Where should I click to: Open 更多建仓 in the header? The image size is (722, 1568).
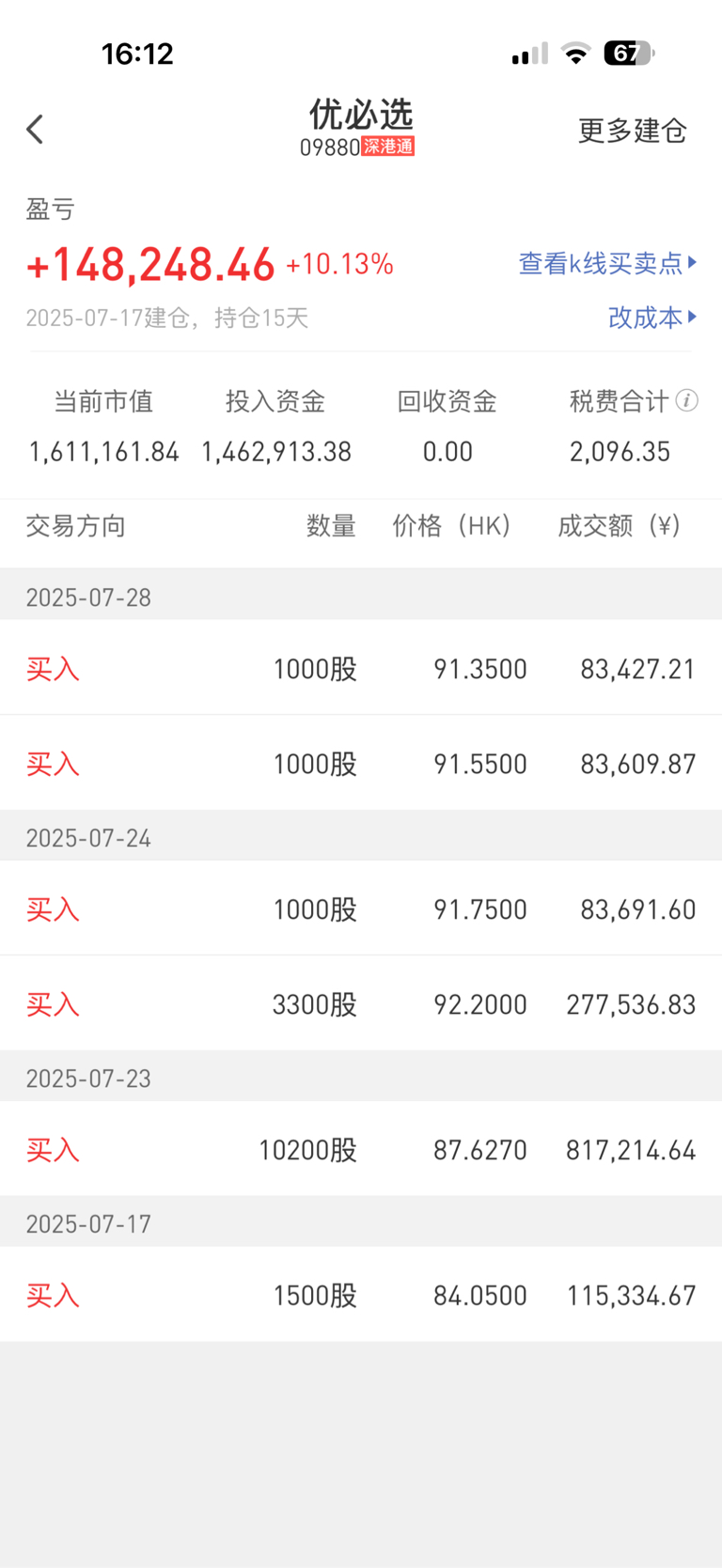click(632, 131)
